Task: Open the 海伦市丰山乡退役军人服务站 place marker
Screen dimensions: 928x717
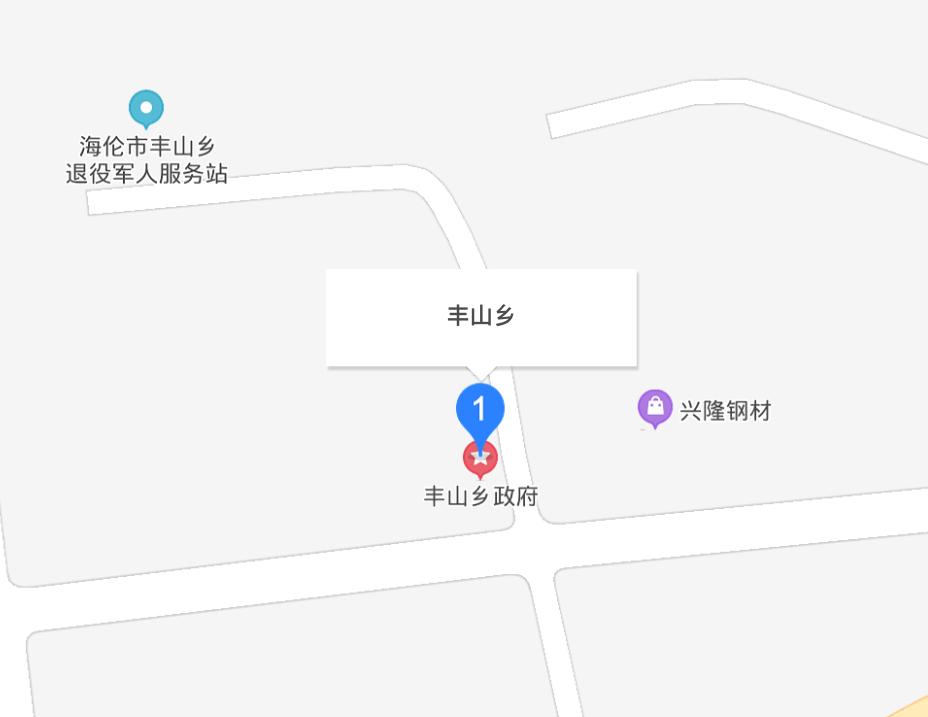Action: [146, 108]
